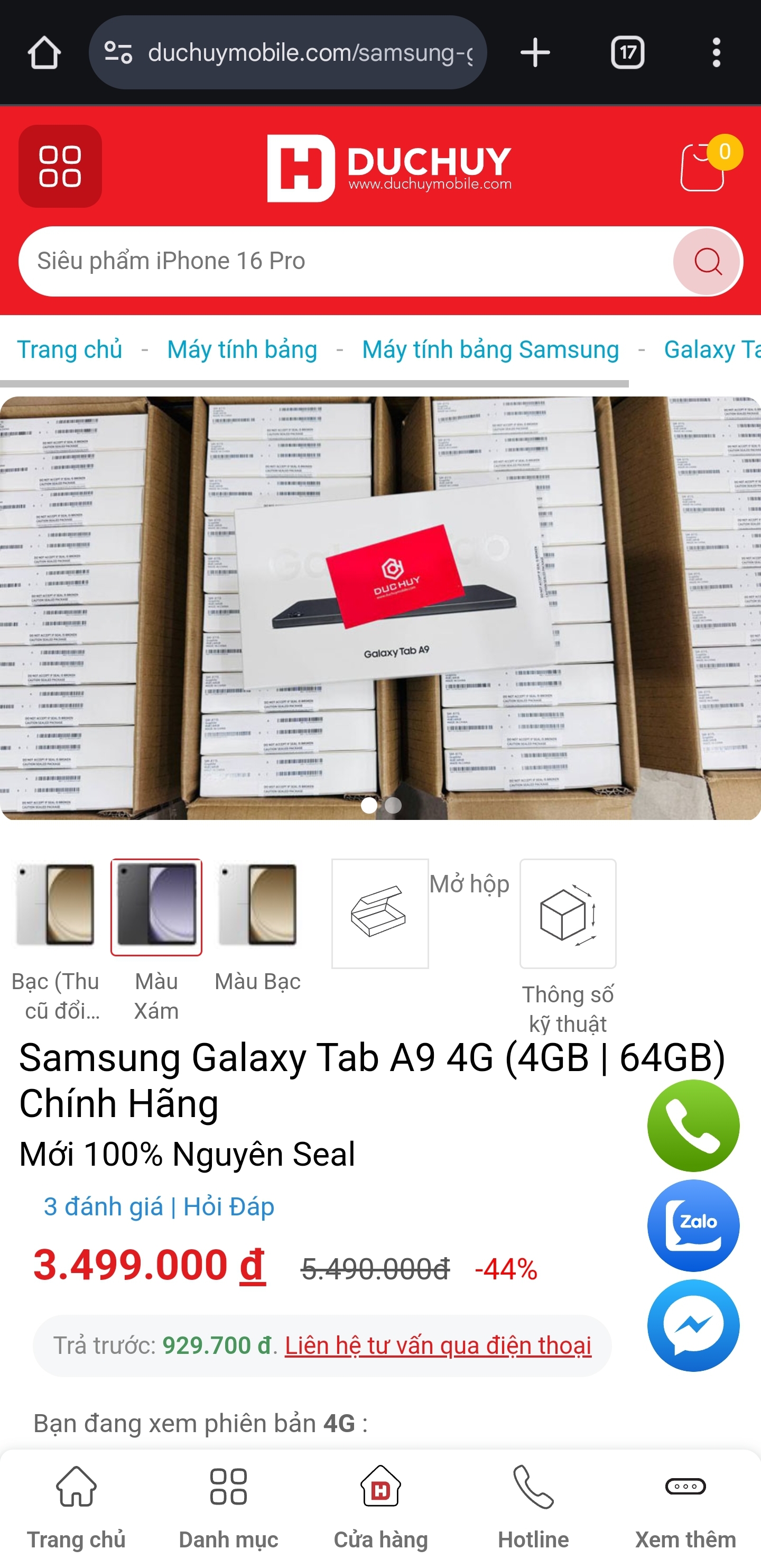Open browser tab switcher showing 17

(627, 53)
